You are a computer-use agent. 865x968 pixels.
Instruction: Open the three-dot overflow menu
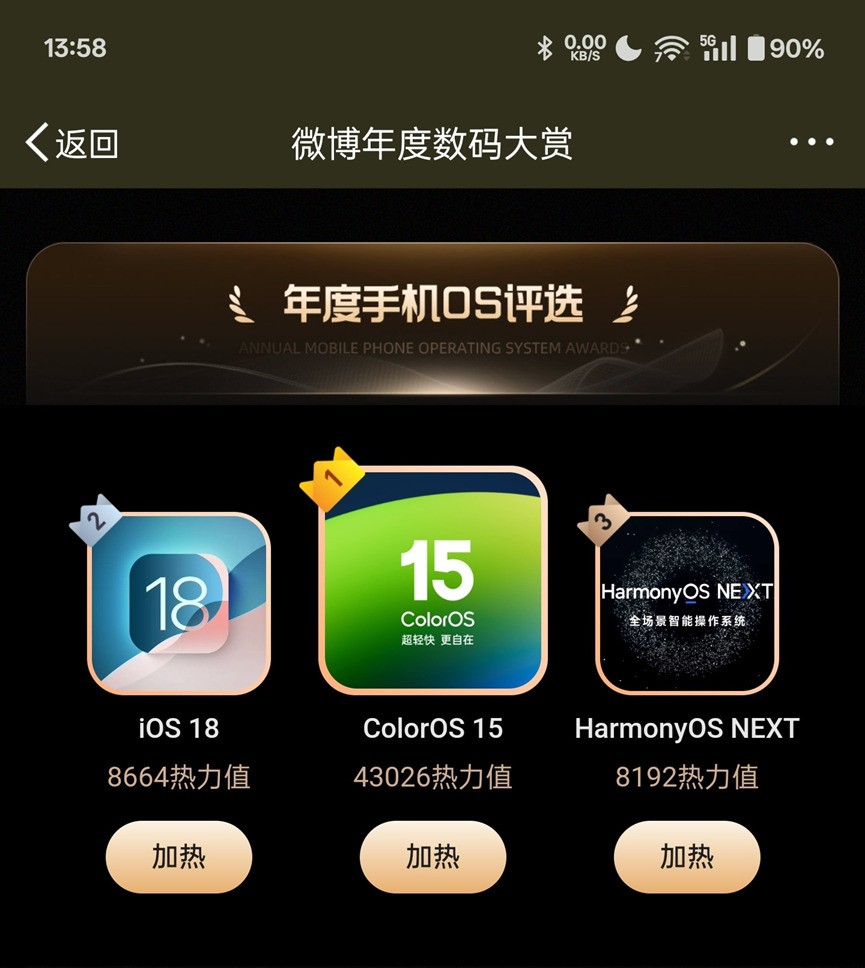[811, 143]
